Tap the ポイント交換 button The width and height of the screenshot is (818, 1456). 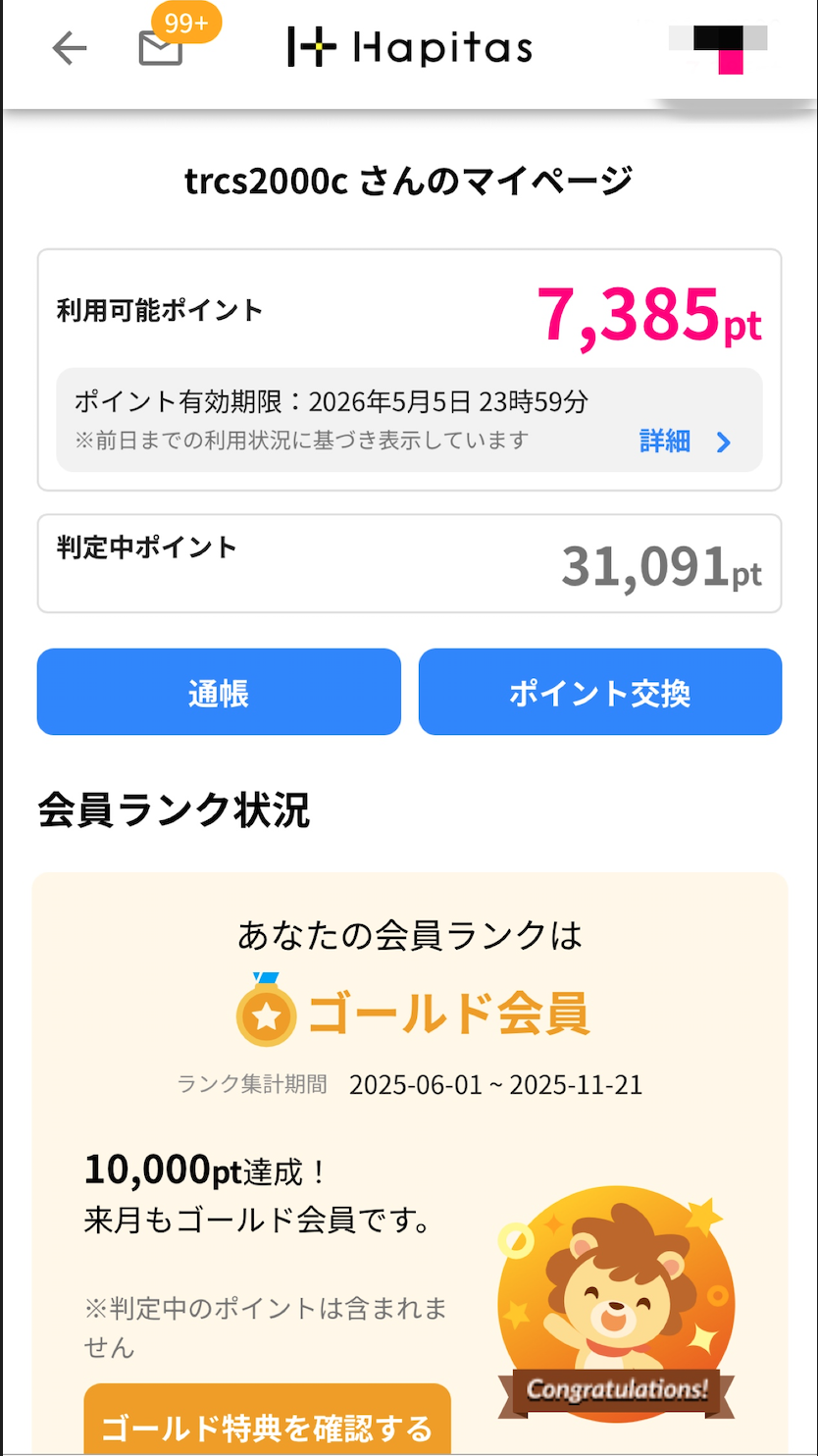click(x=599, y=693)
